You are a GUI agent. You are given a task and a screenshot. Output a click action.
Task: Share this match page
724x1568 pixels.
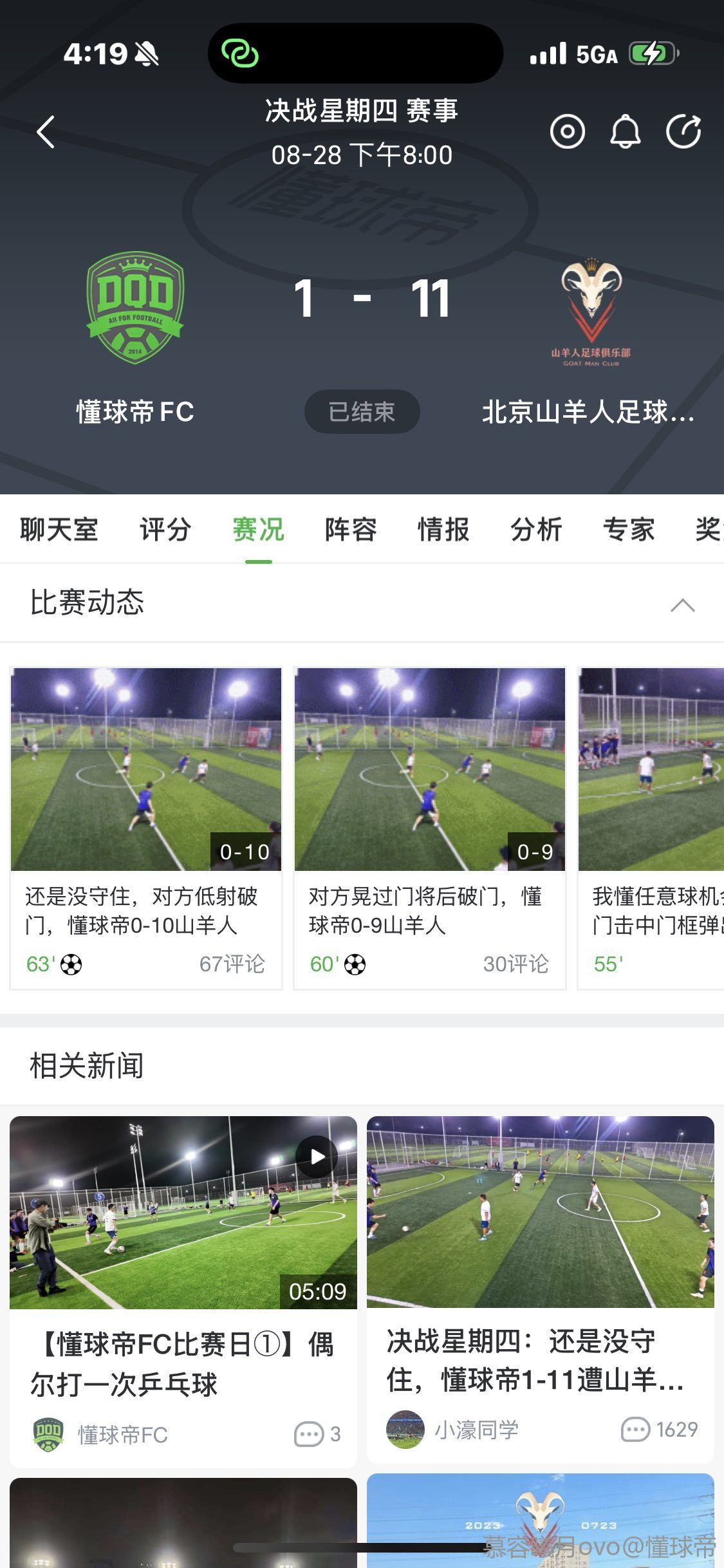point(683,132)
